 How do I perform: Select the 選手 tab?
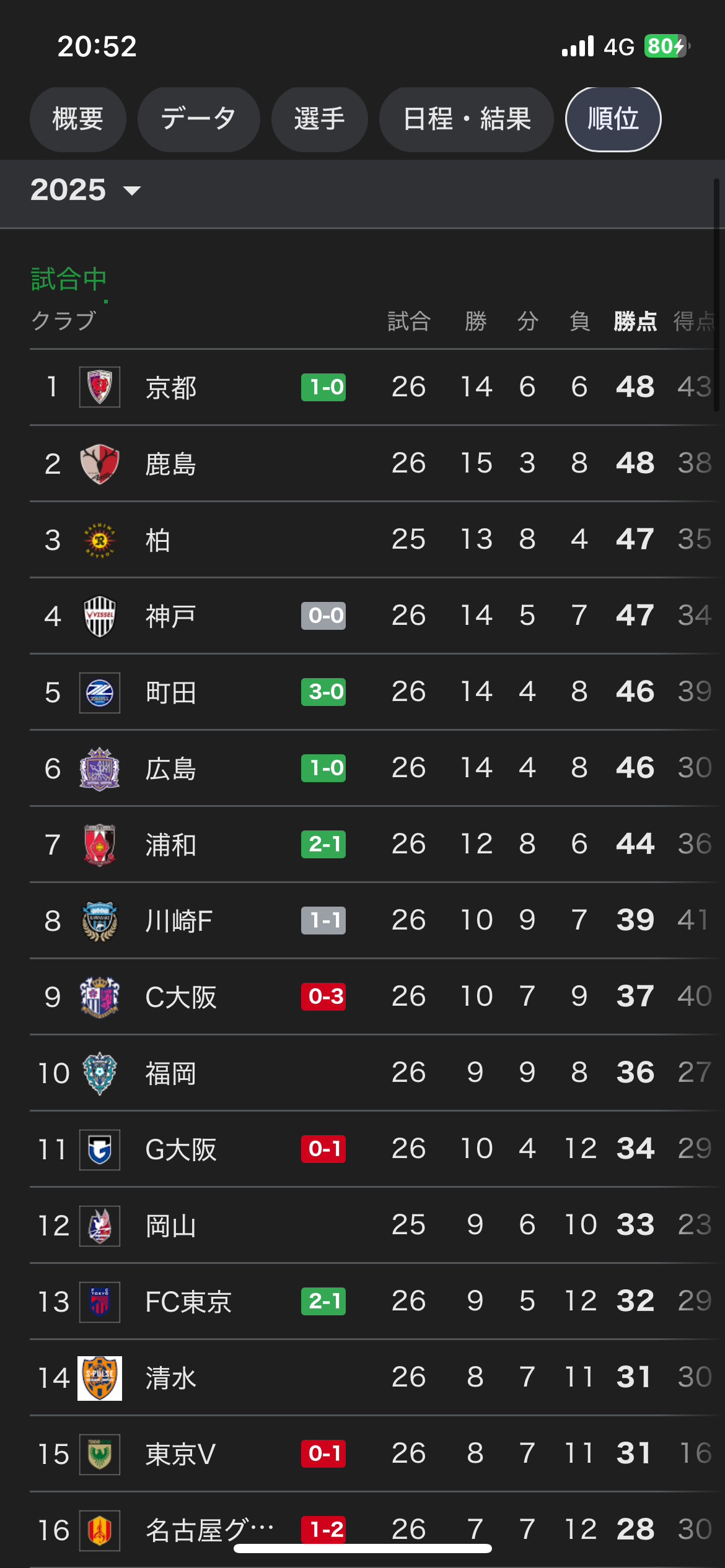click(x=319, y=119)
